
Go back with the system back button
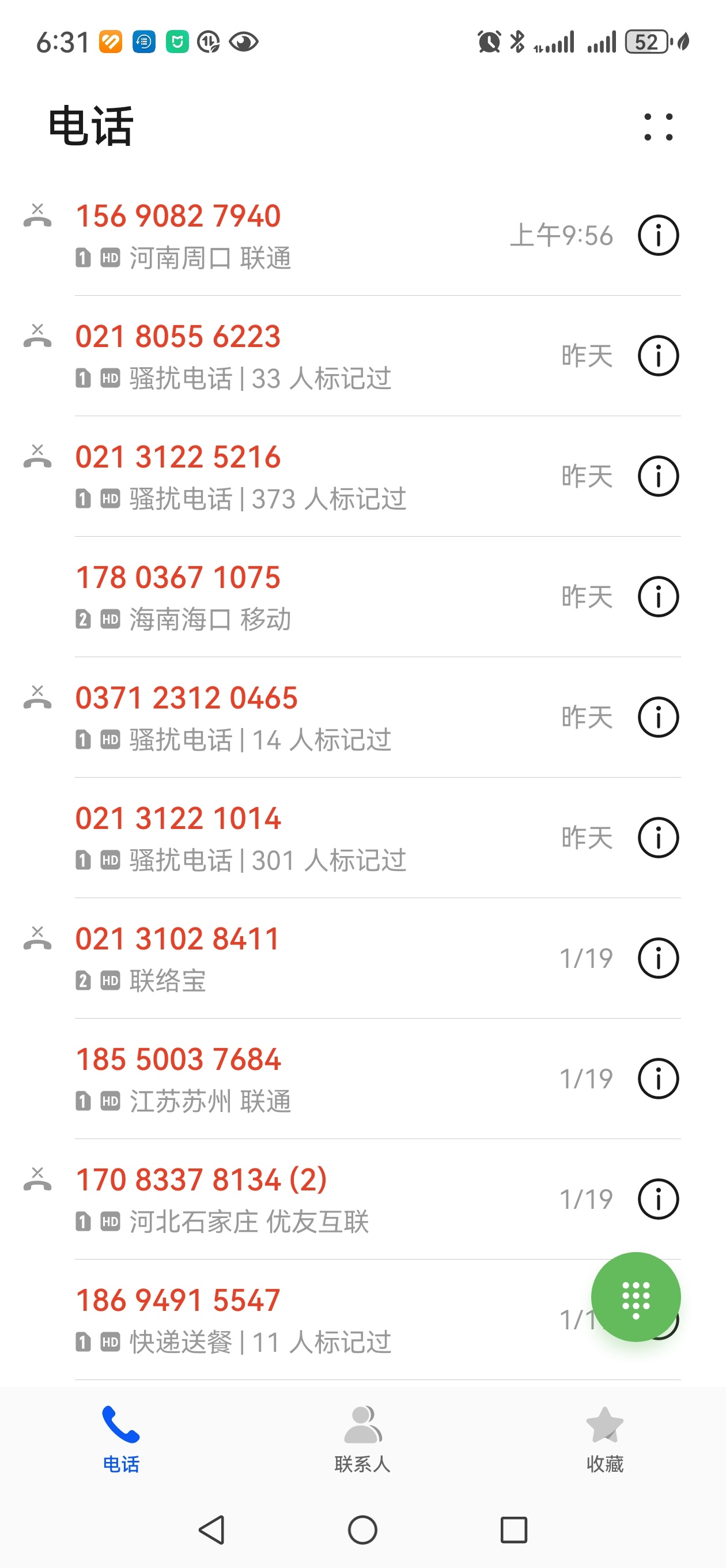(212, 1529)
